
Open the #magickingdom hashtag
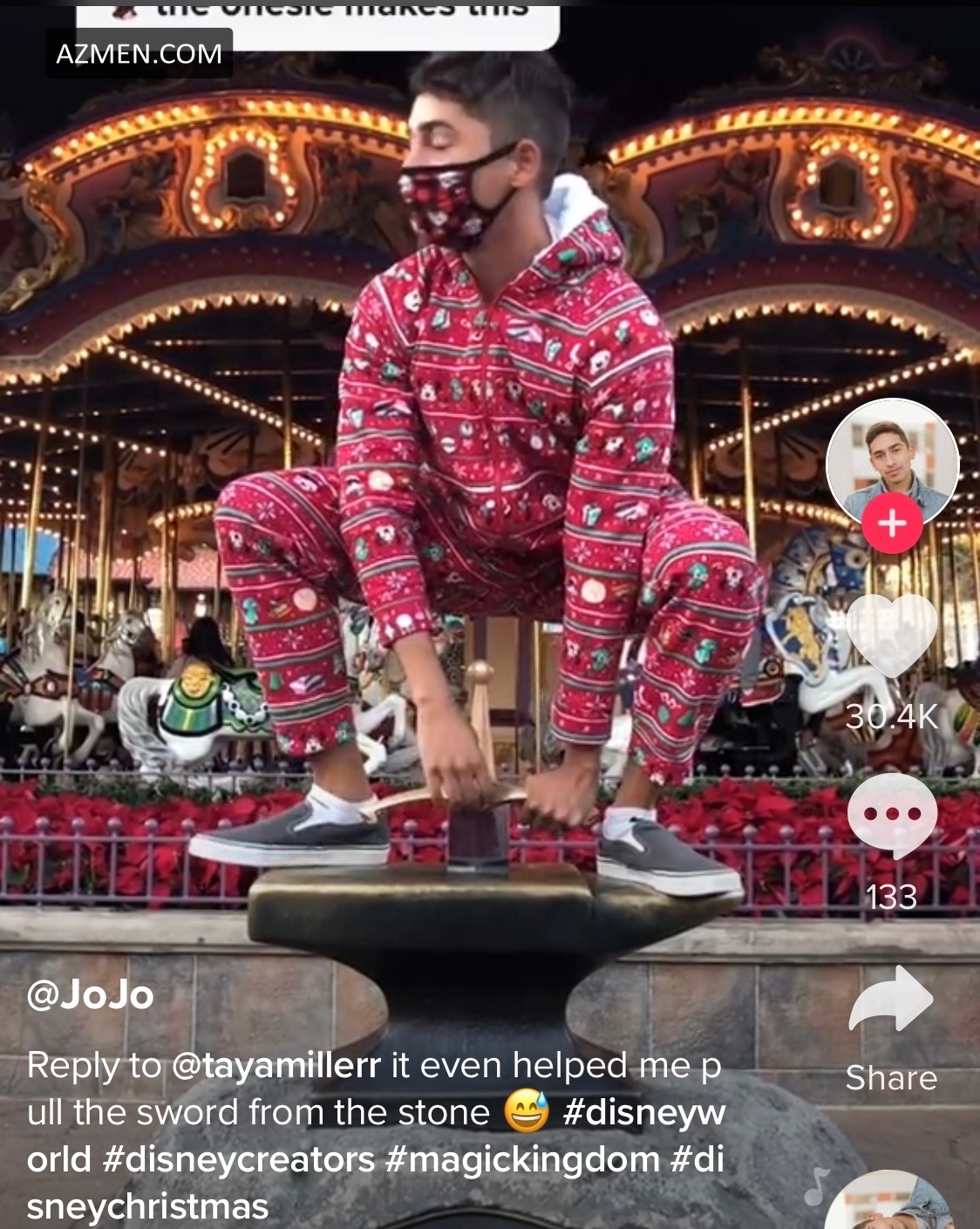522,1160
